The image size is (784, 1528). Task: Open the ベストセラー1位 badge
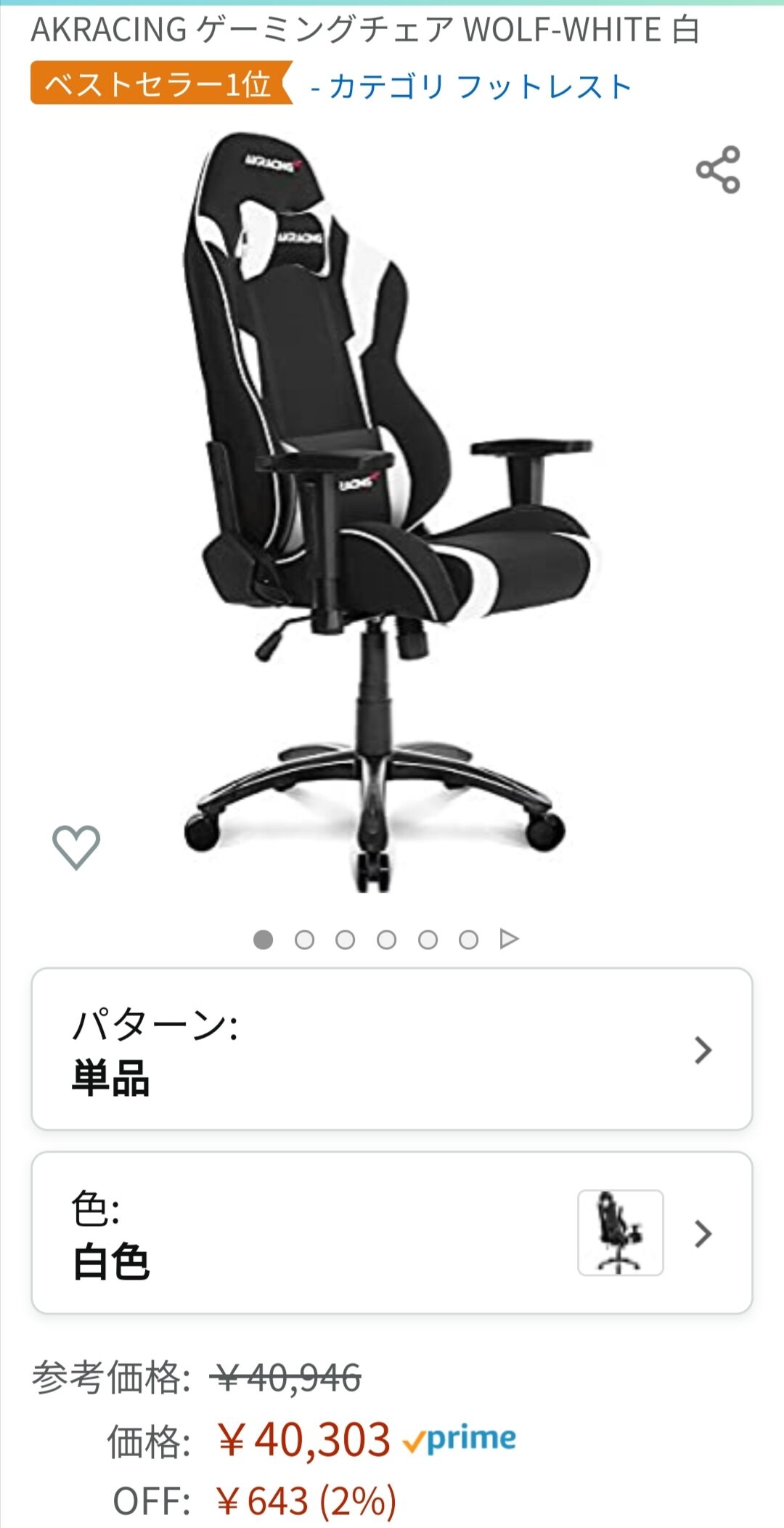click(x=160, y=84)
